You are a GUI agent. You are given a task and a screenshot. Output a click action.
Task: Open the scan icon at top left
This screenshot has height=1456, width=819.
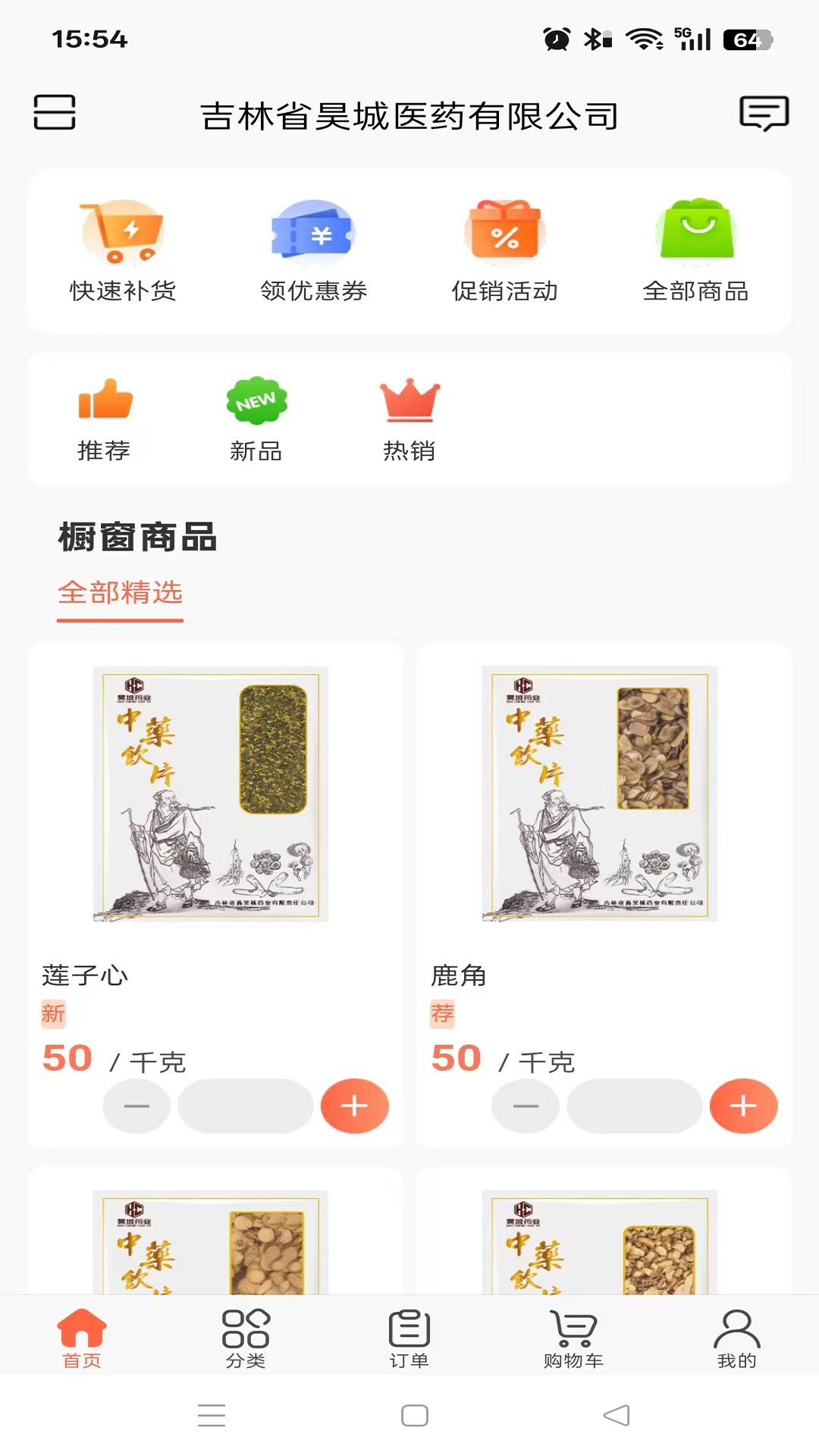[54, 112]
